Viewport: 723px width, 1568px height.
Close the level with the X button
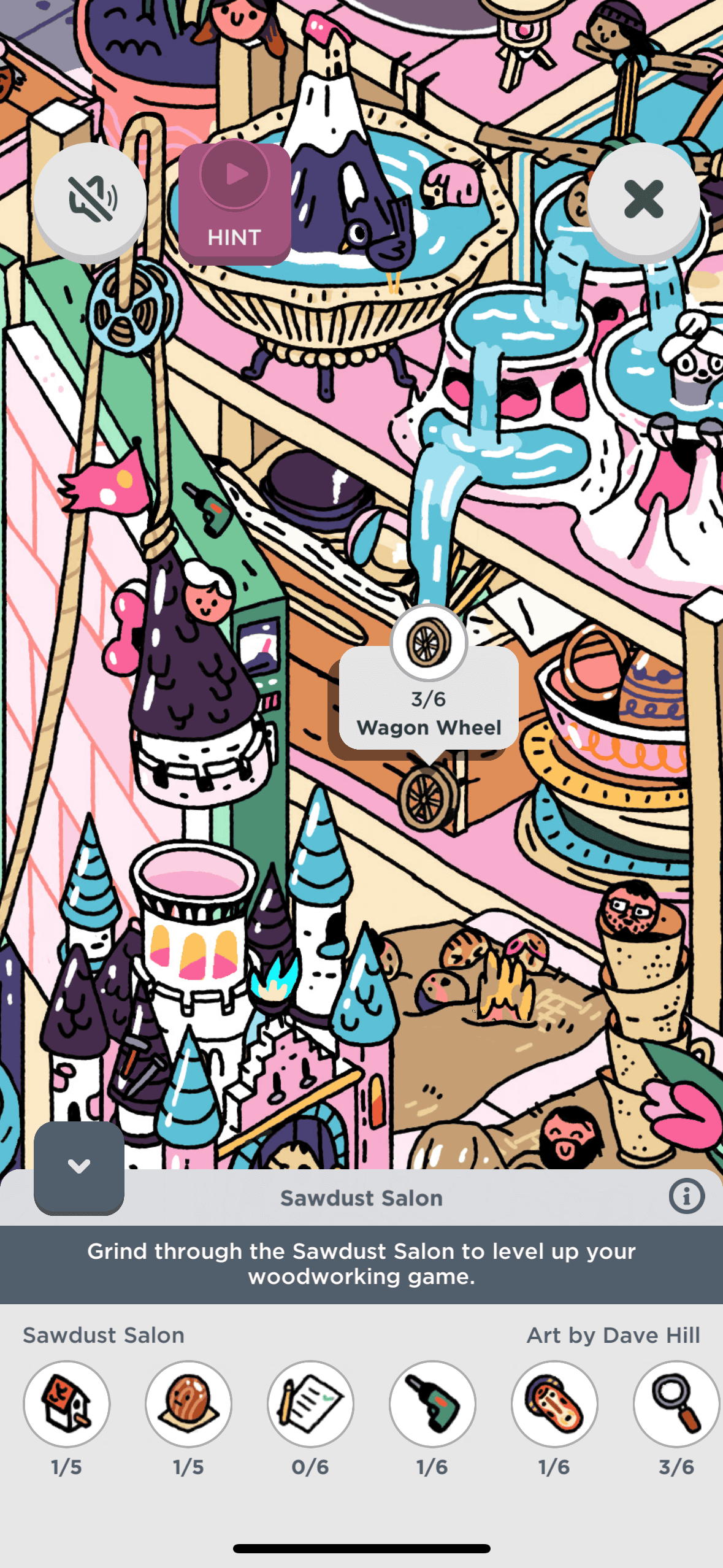[x=643, y=199]
